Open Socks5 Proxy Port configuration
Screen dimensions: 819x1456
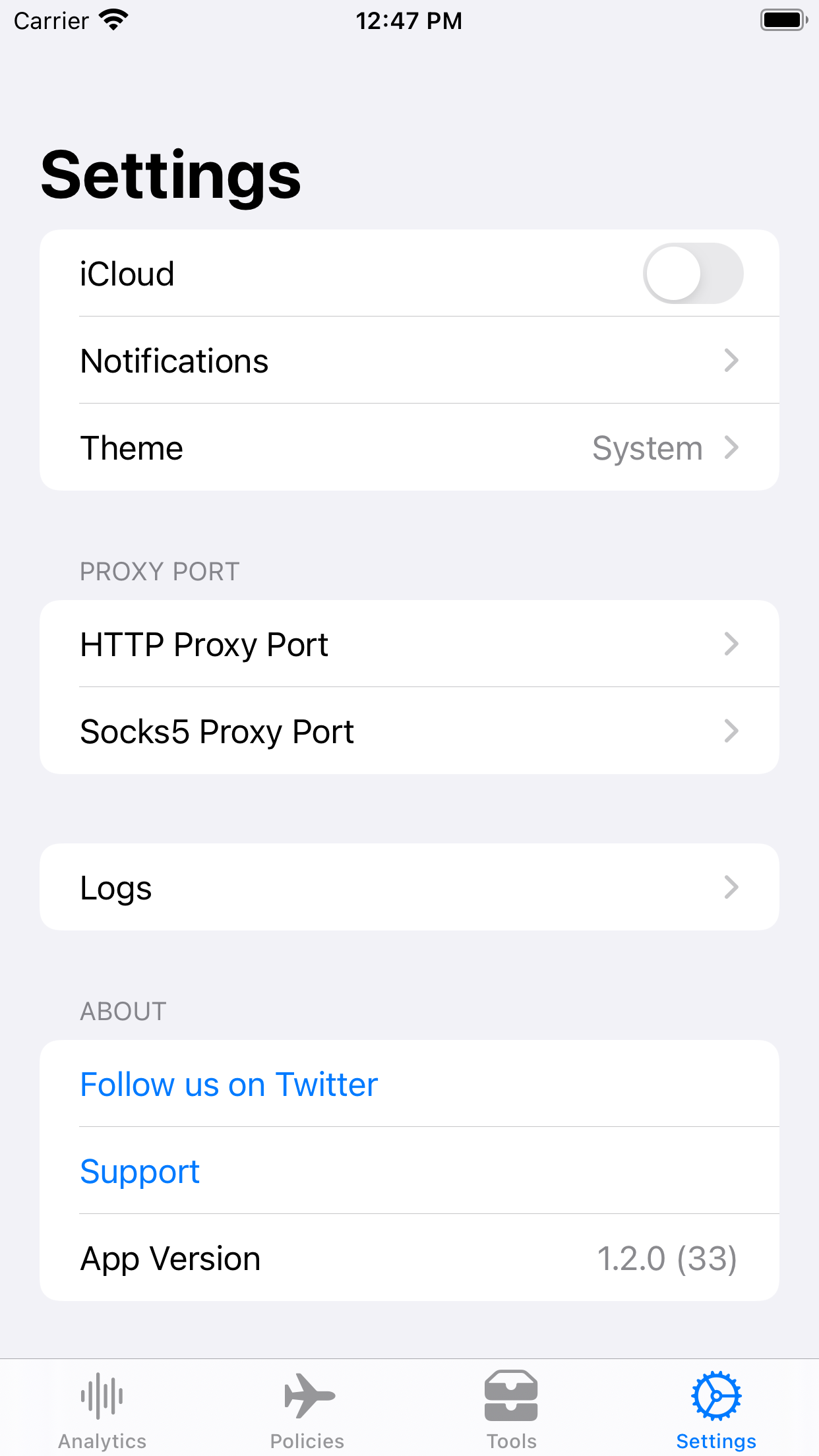[731, 731]
